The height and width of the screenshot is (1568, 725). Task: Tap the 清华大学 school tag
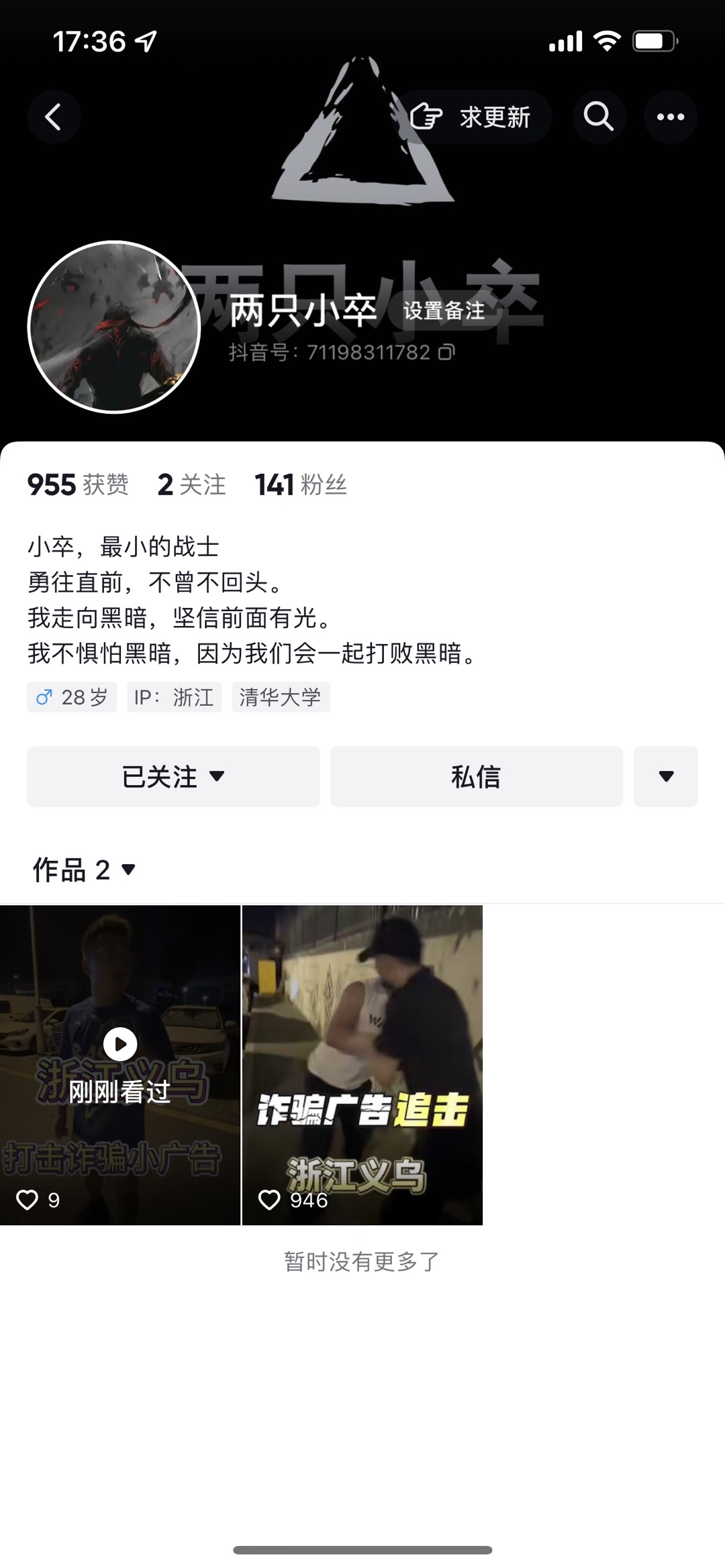click(x=281, y=697)
